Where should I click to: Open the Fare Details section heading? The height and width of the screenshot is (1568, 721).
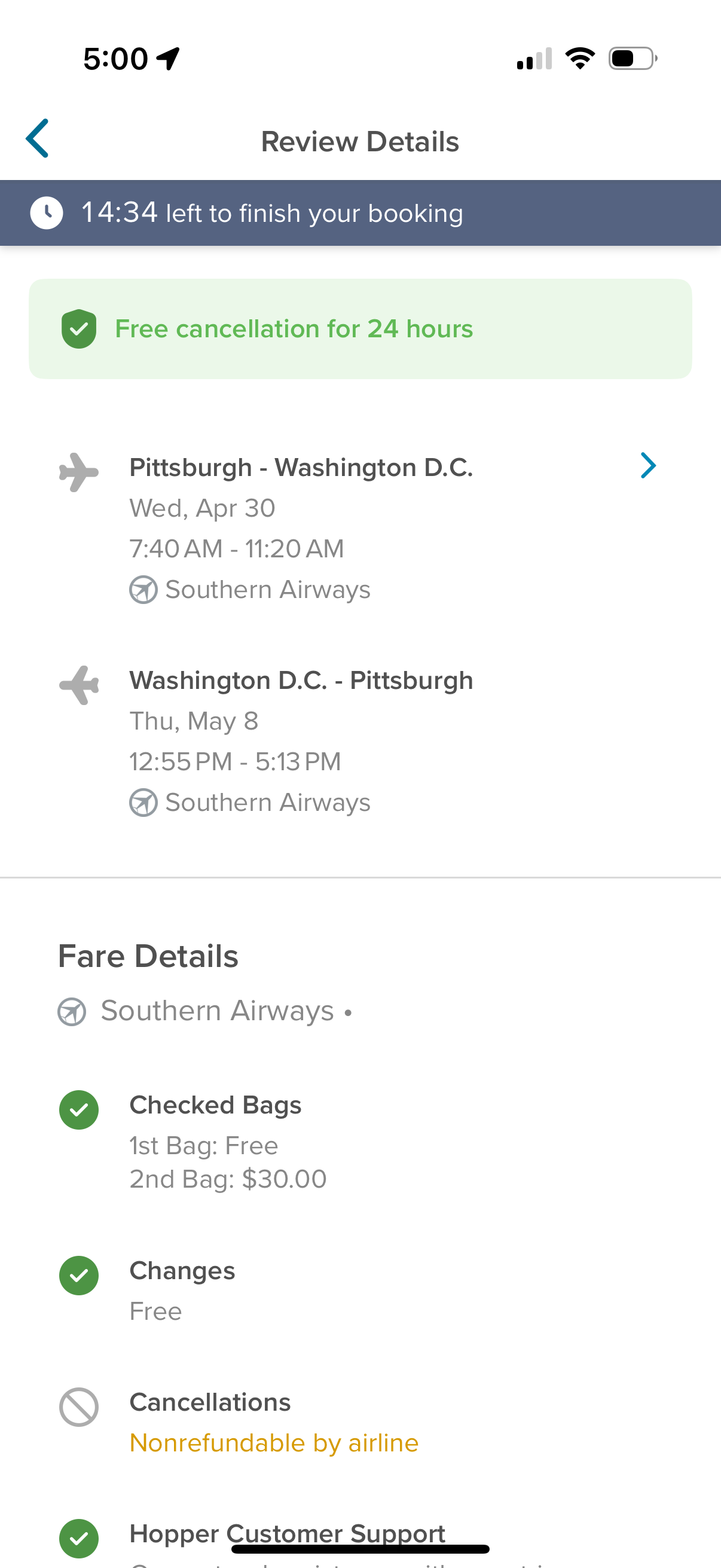pos(148,955)
